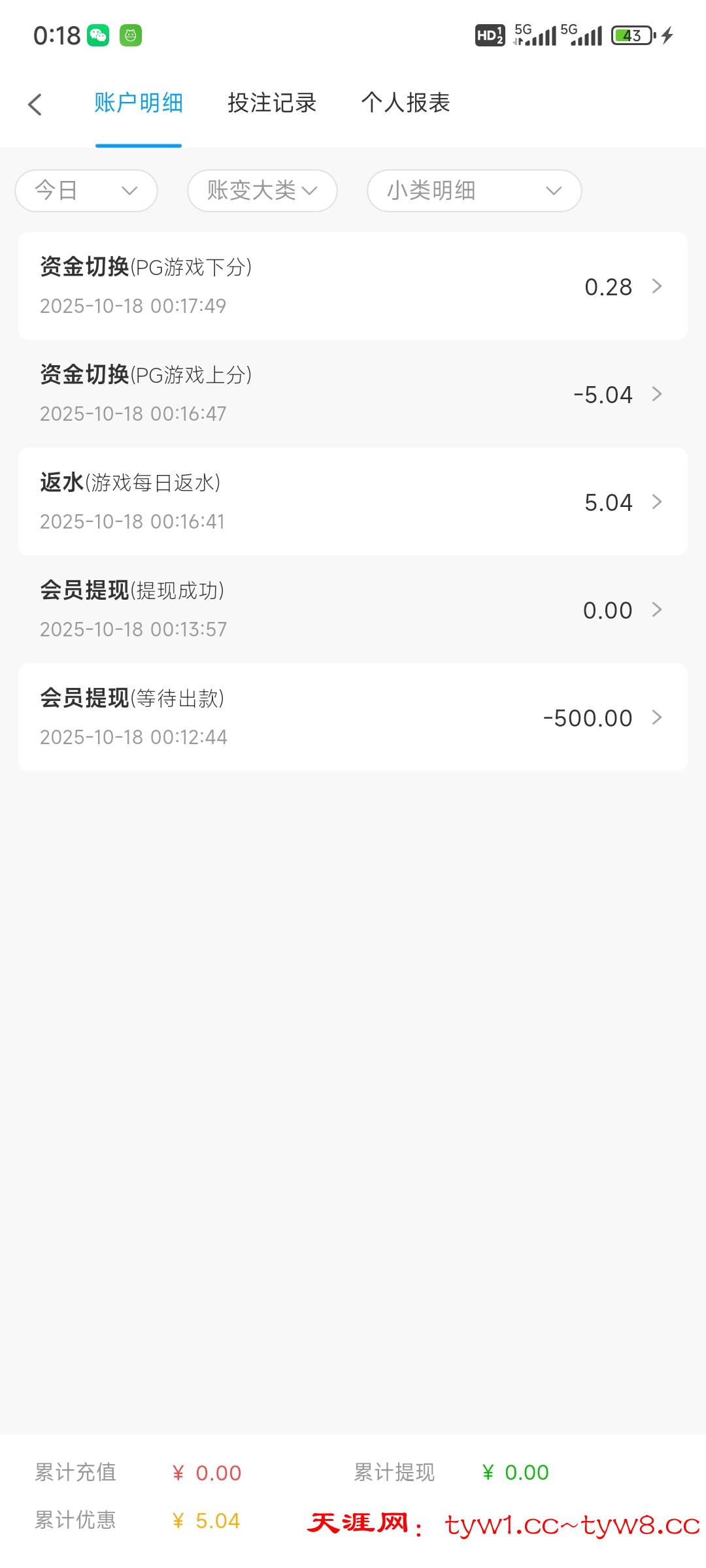Switch to the 个人报表 tab
Viewport: 706px width, 1568px height.
[x=405, y=103]
